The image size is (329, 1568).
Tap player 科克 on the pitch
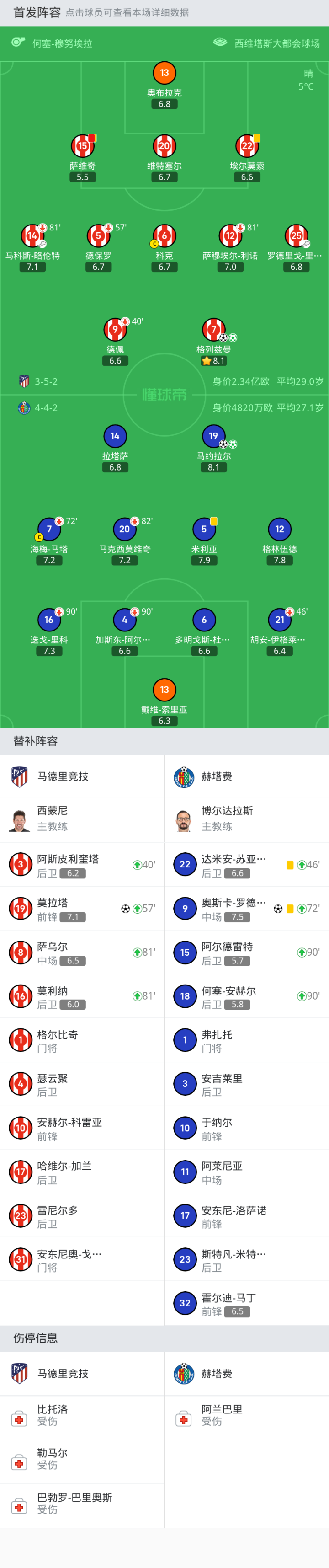click(x=164, y=236)
